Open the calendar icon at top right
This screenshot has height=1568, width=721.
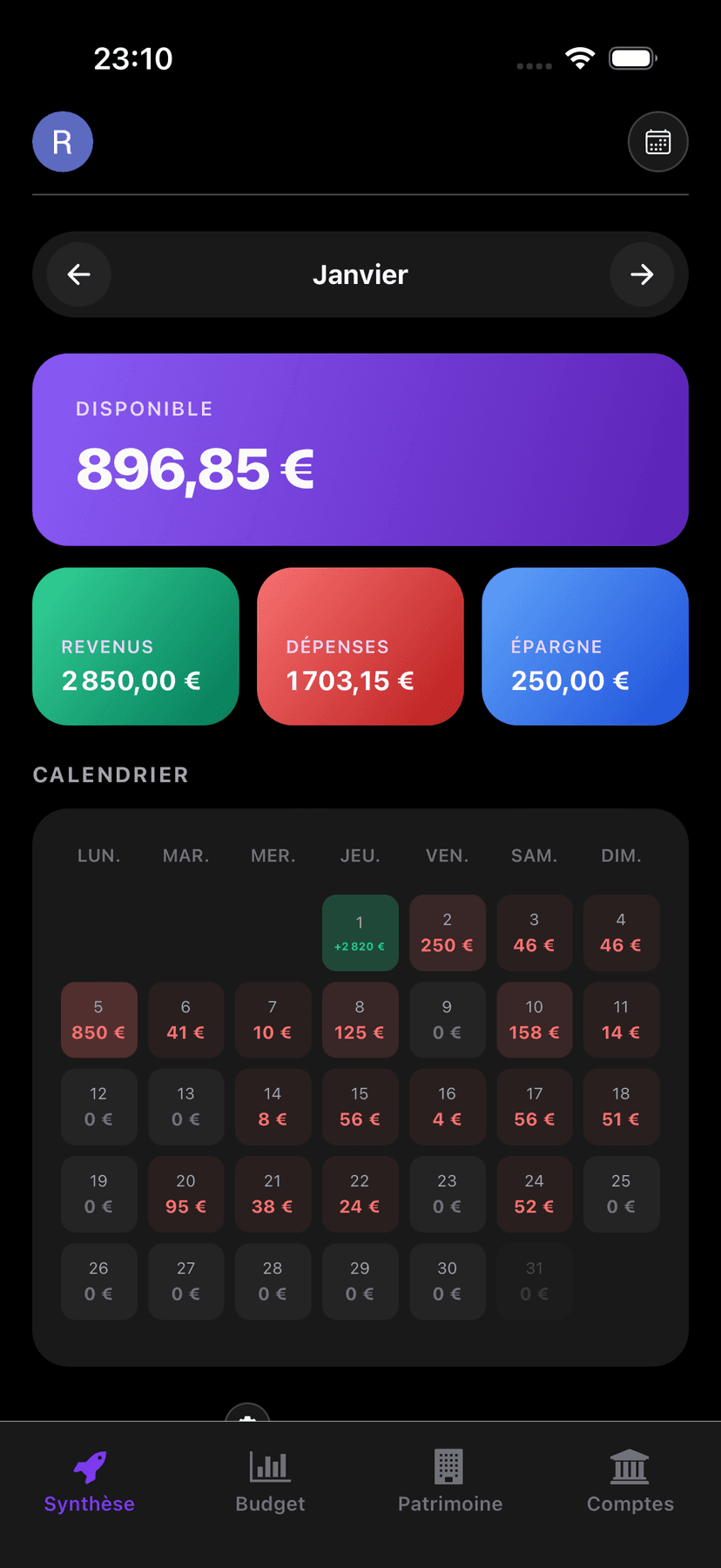[x=658, y=141]
